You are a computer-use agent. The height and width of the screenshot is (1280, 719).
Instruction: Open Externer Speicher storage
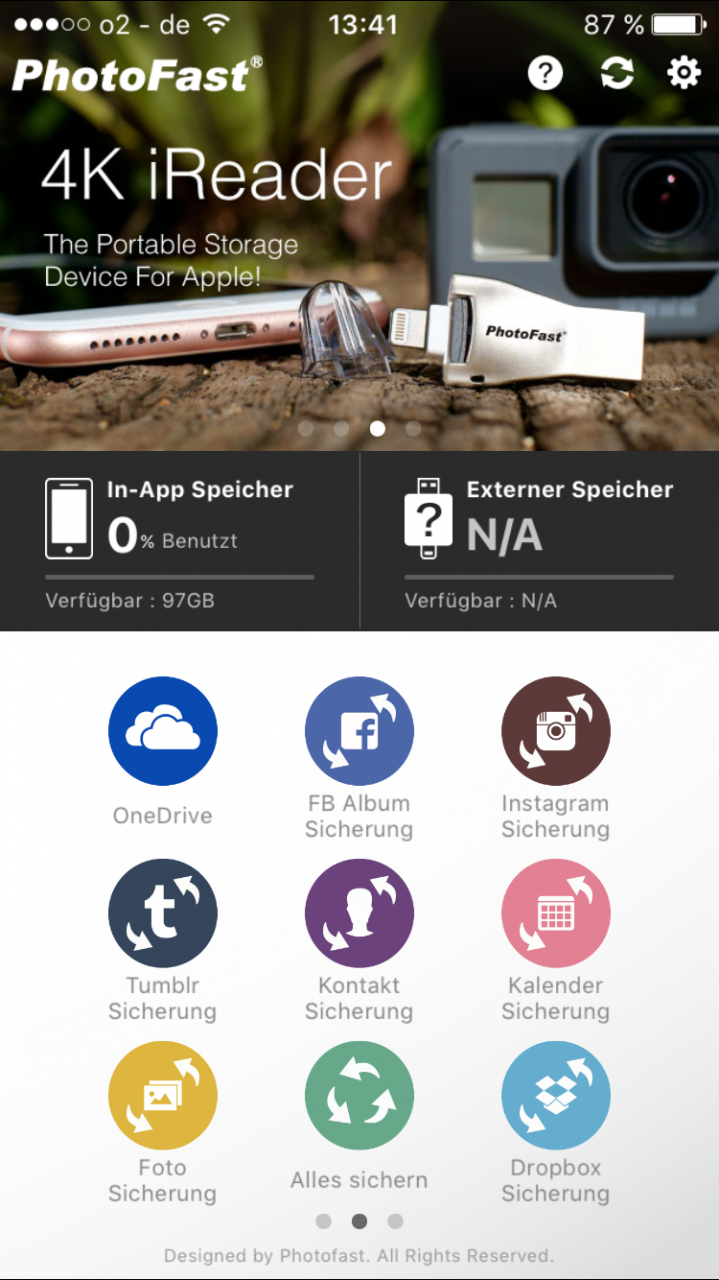click(539, 540)
